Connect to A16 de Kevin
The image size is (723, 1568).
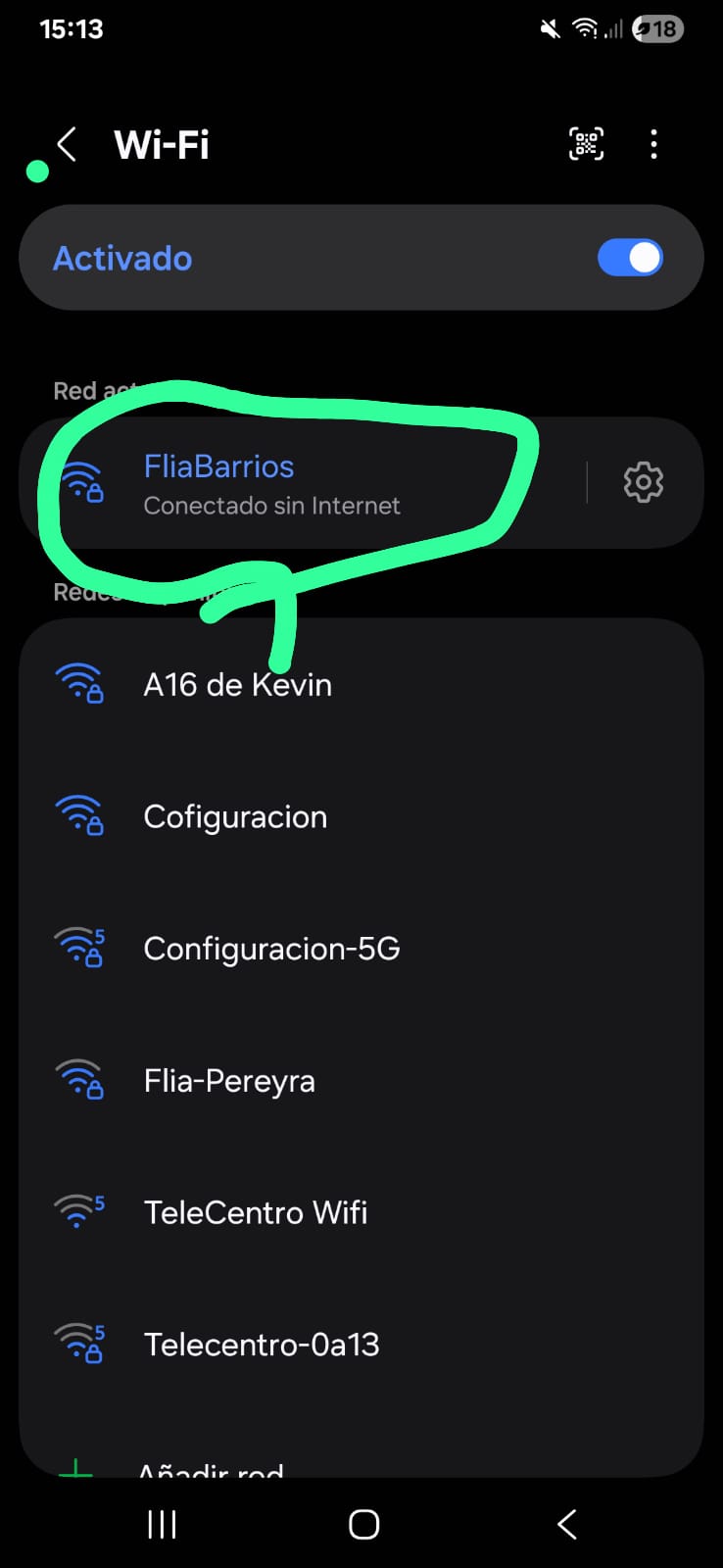pos(238,684)
